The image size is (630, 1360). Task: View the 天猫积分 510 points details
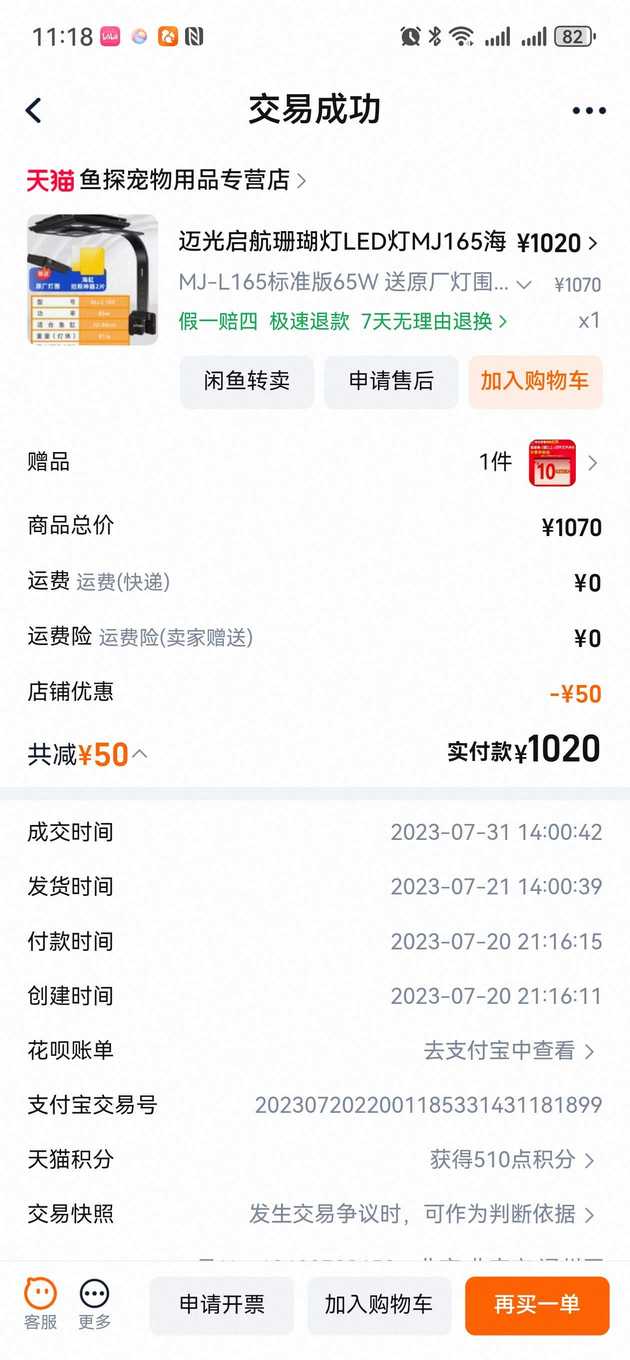coord(512,1160)
